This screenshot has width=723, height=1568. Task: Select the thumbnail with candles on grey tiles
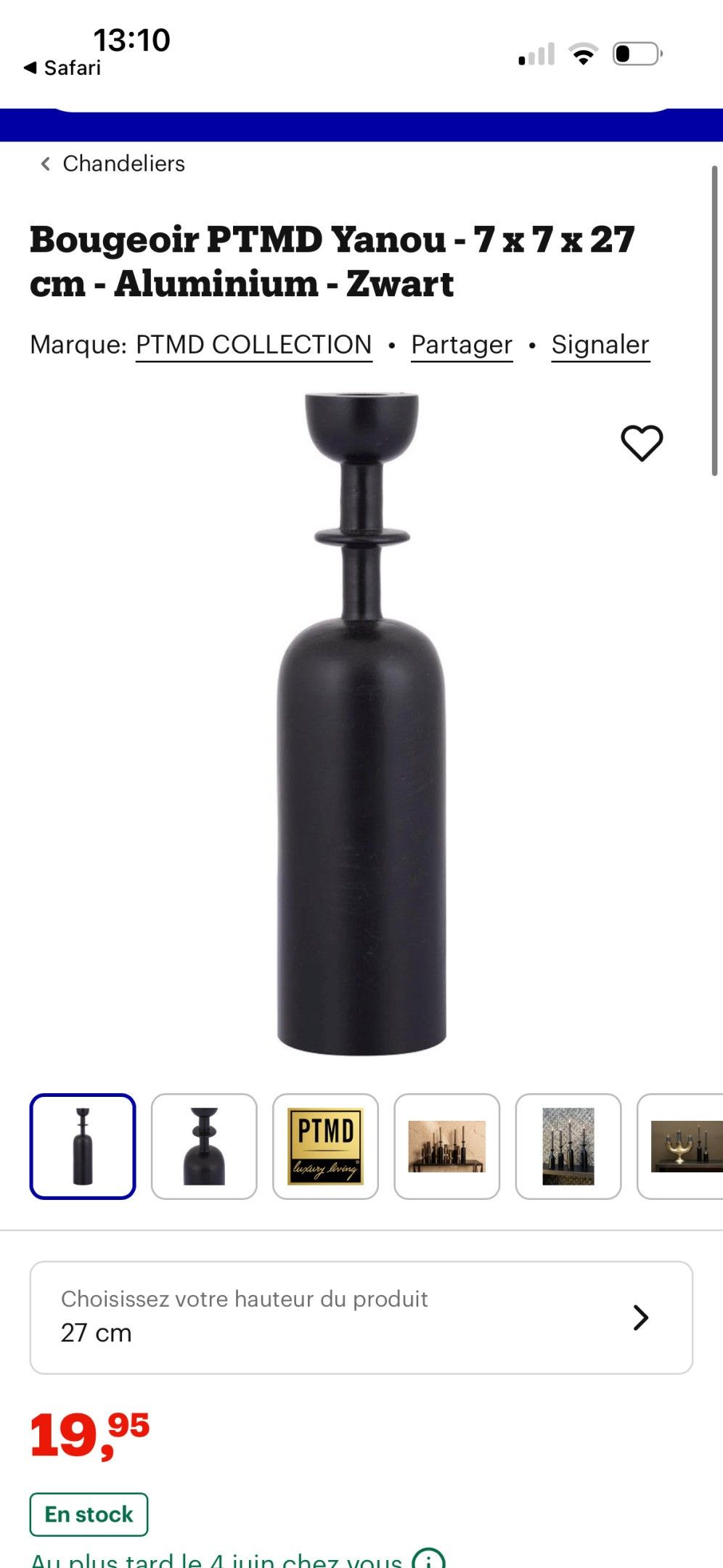click(568, 1146)
